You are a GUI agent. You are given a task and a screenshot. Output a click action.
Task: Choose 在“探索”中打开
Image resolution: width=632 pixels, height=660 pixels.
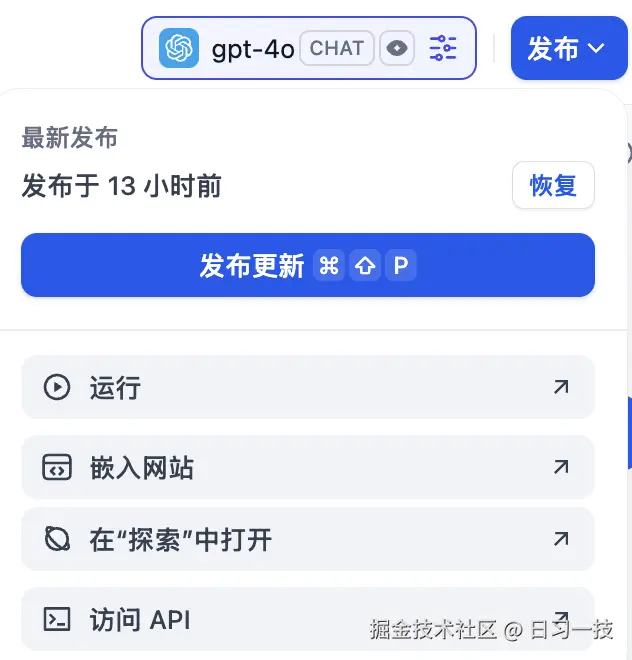tap(308, 540)
